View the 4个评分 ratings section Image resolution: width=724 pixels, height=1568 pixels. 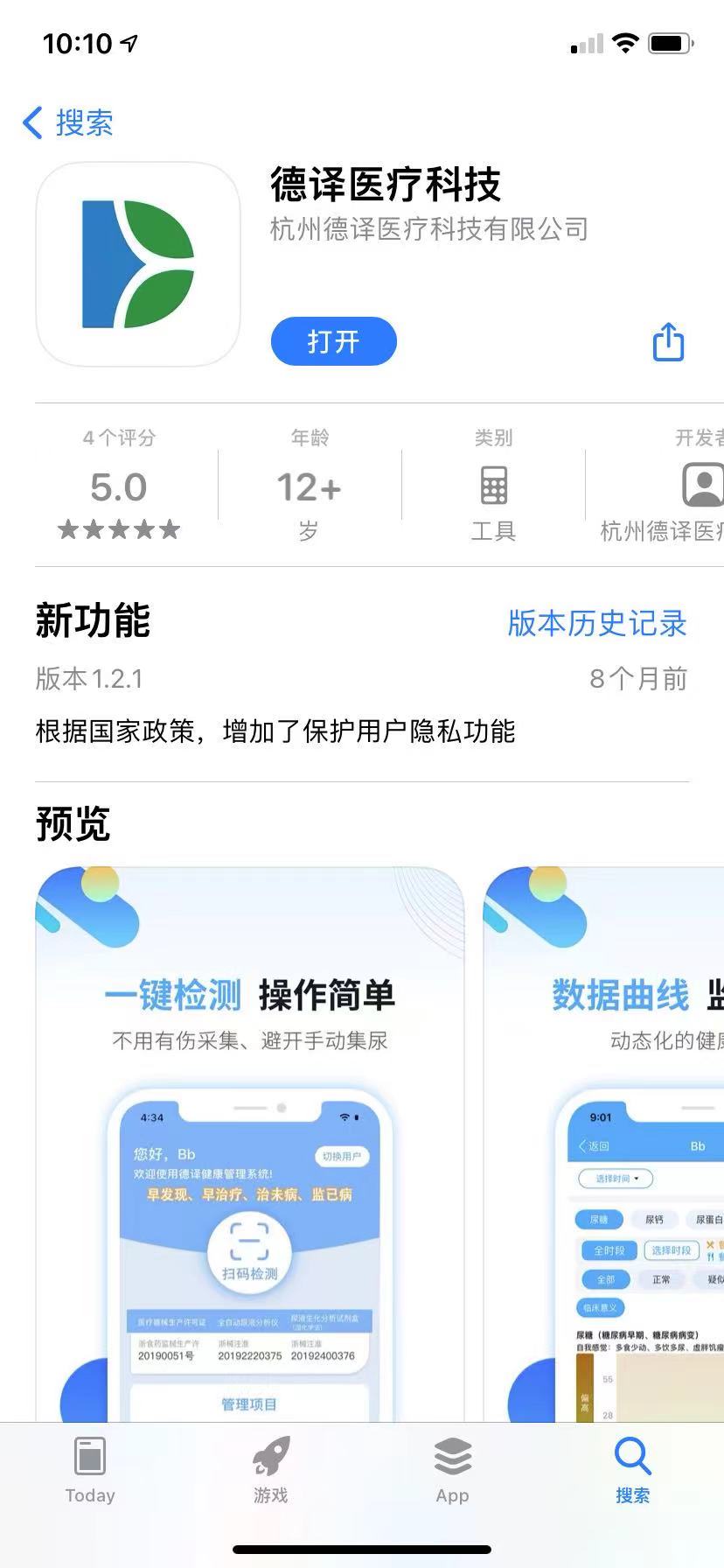119,486
